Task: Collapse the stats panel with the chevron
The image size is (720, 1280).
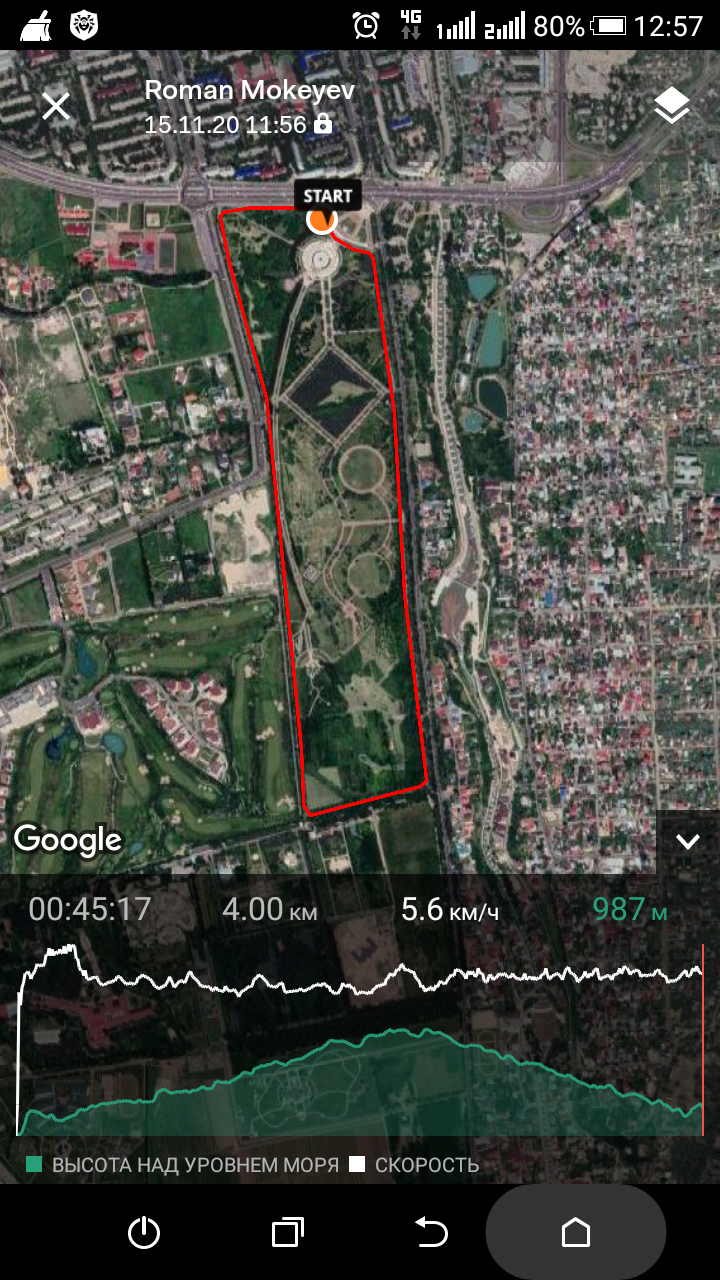Action: click(688, 842)
